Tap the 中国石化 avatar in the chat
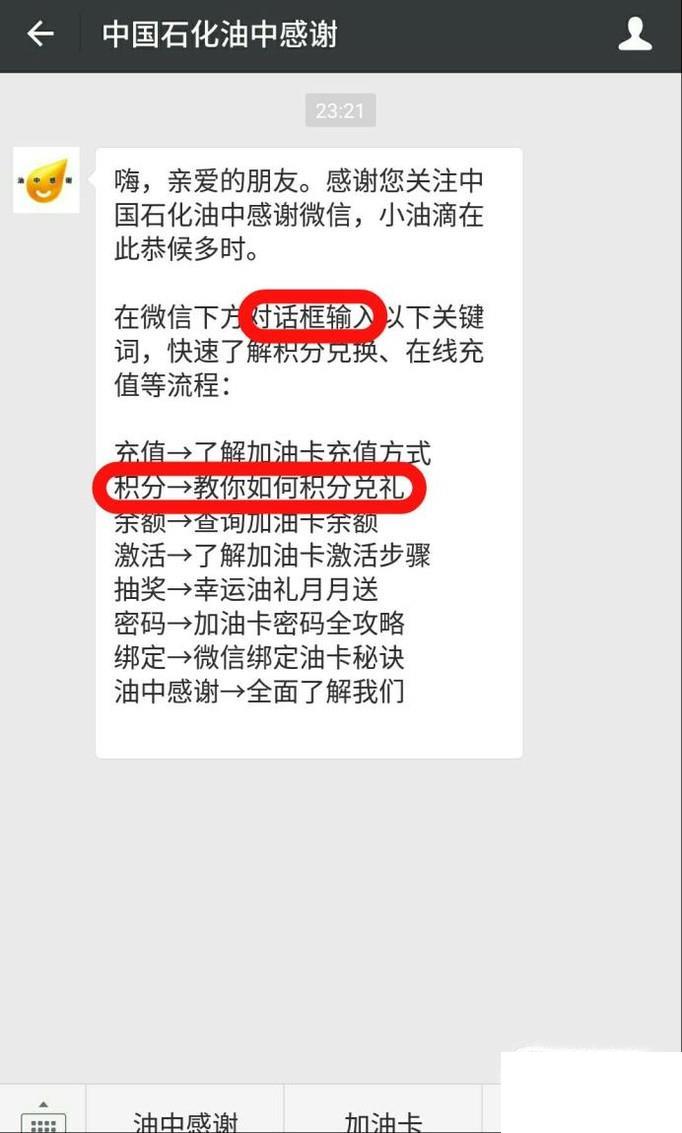The width and height of the screenshot is (682, 1133). (x=46, y=180)
